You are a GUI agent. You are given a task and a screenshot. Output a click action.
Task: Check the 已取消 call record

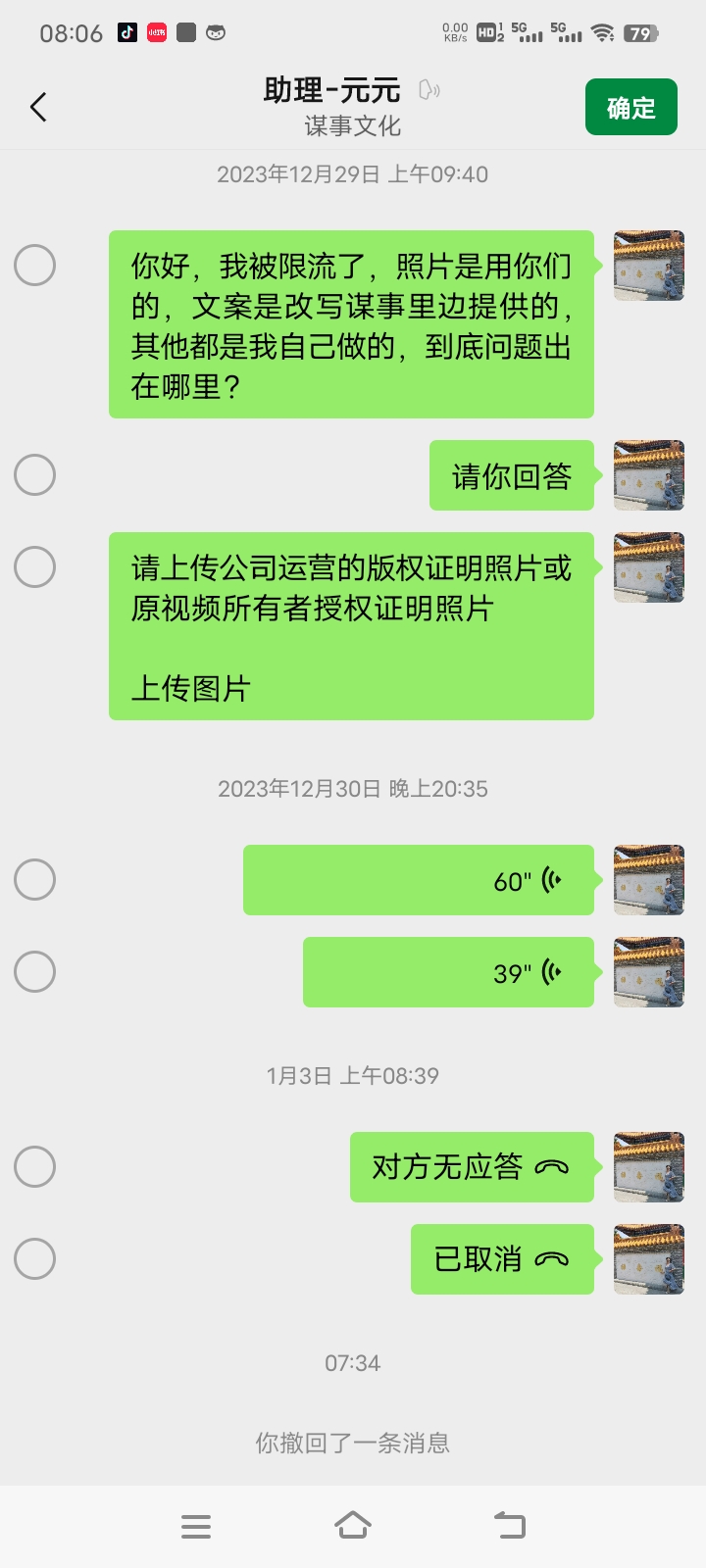[35, 1259]
